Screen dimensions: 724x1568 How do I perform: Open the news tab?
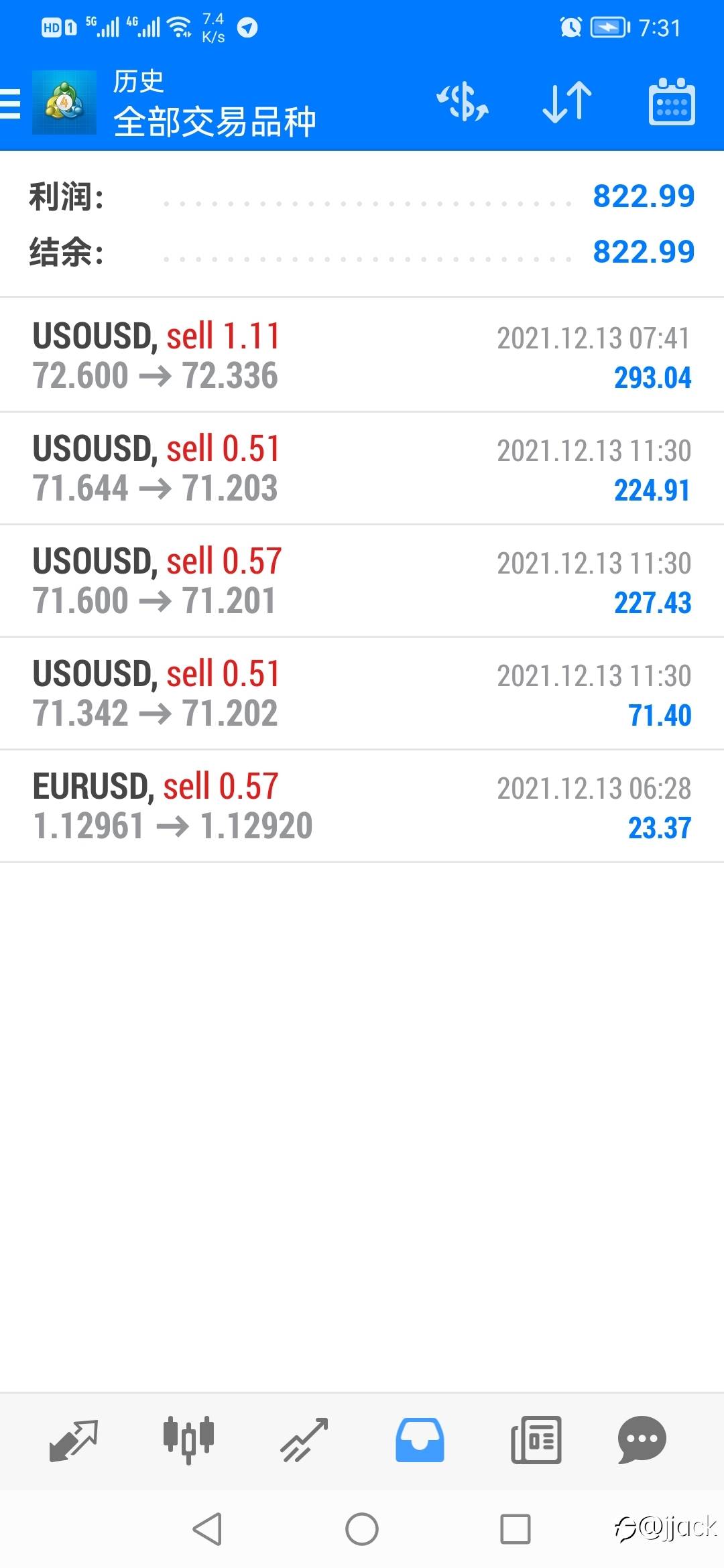[536, 1440]
